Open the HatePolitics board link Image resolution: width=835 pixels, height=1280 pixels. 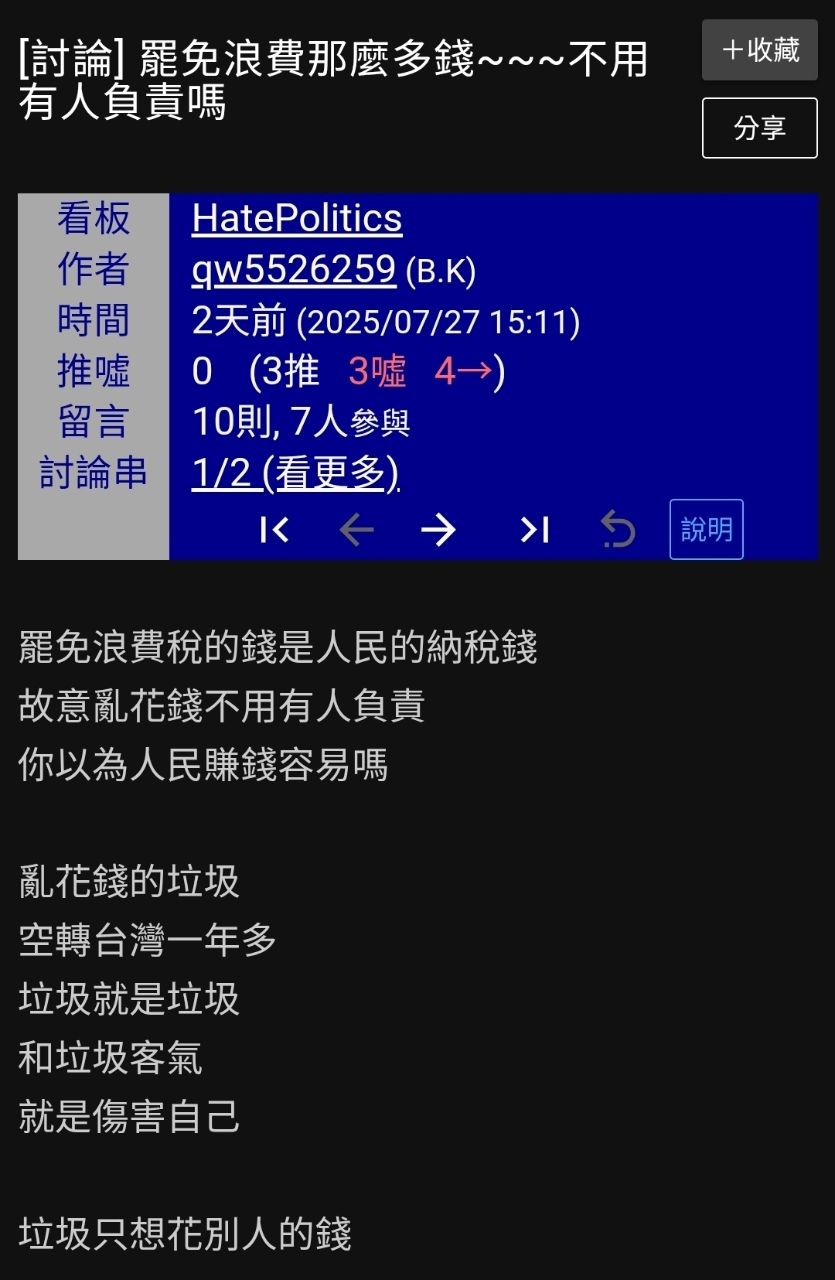[297, 218]
